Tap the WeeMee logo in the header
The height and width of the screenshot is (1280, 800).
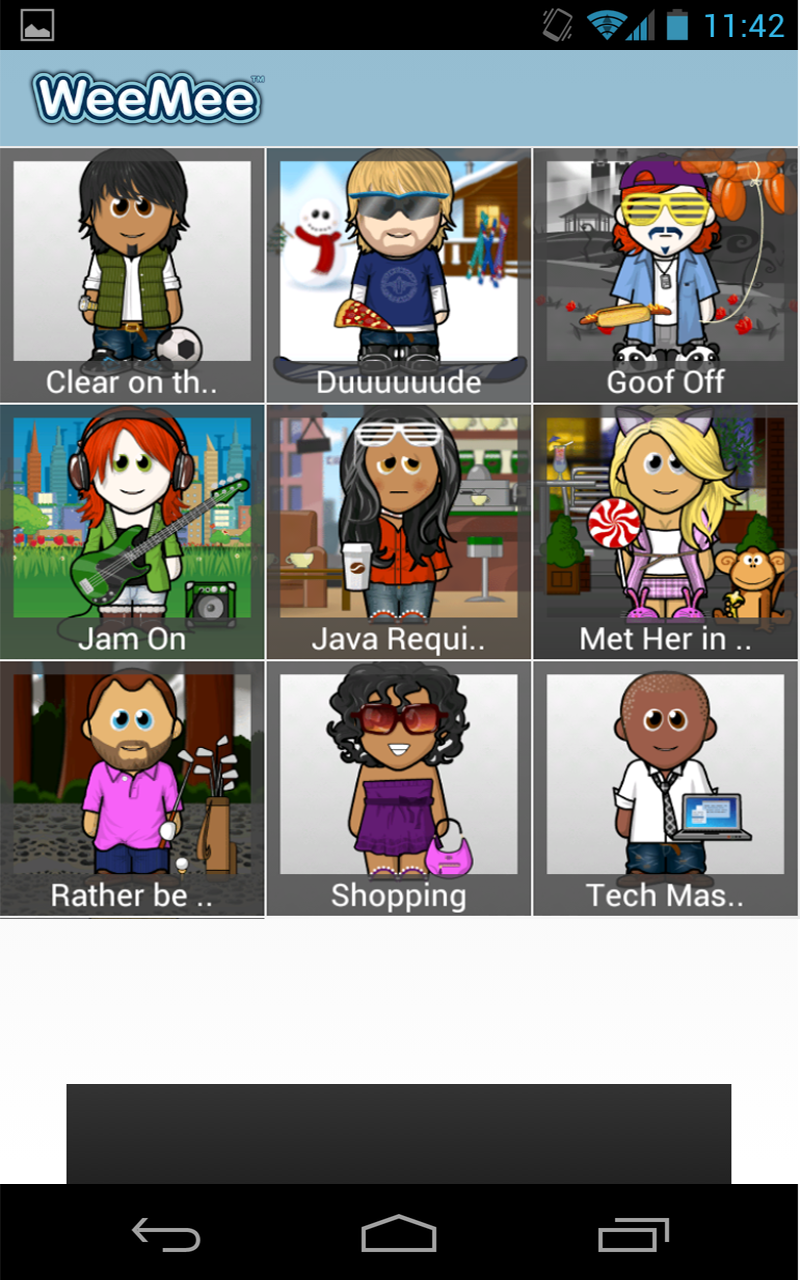pos(146,97)
